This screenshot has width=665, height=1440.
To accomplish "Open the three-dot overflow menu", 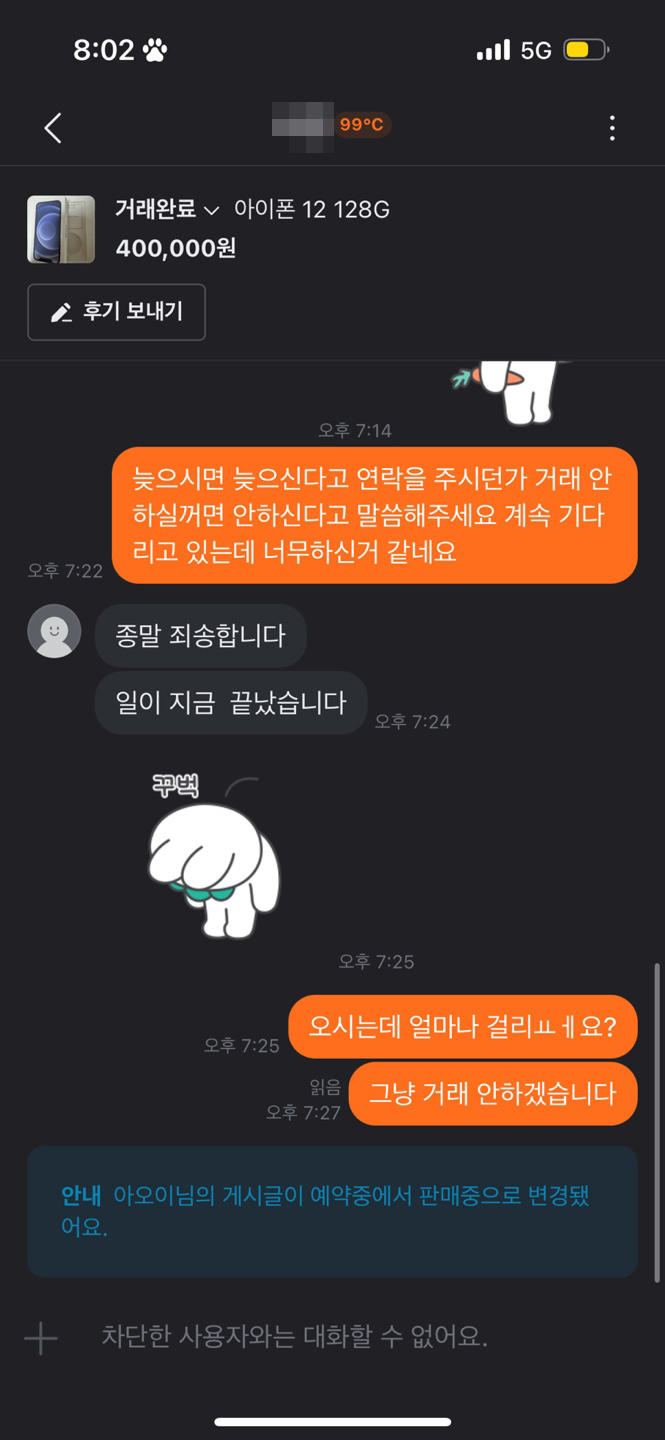I will [611, 128].
